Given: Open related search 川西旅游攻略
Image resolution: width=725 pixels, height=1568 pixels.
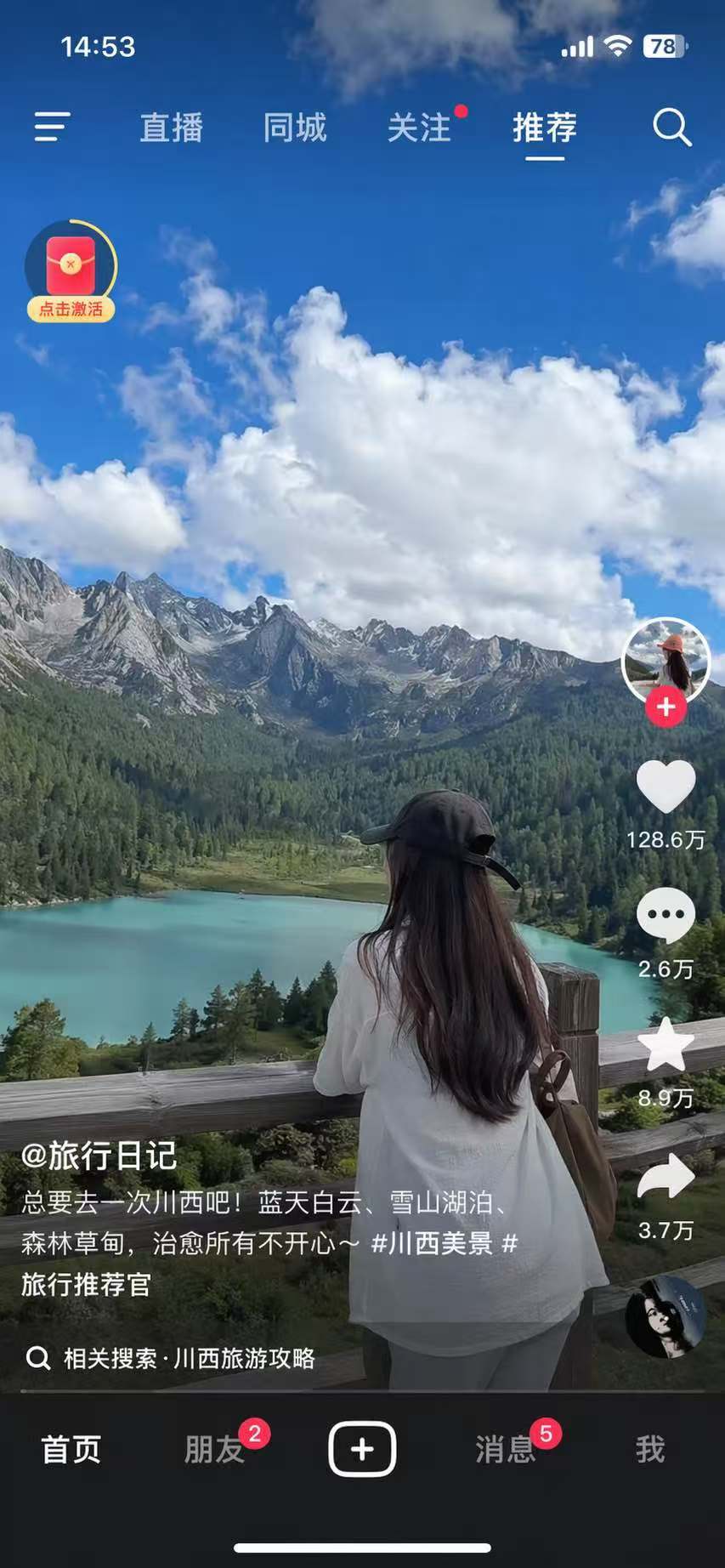Looking at the screenshot, I should tap(189, 1358).
